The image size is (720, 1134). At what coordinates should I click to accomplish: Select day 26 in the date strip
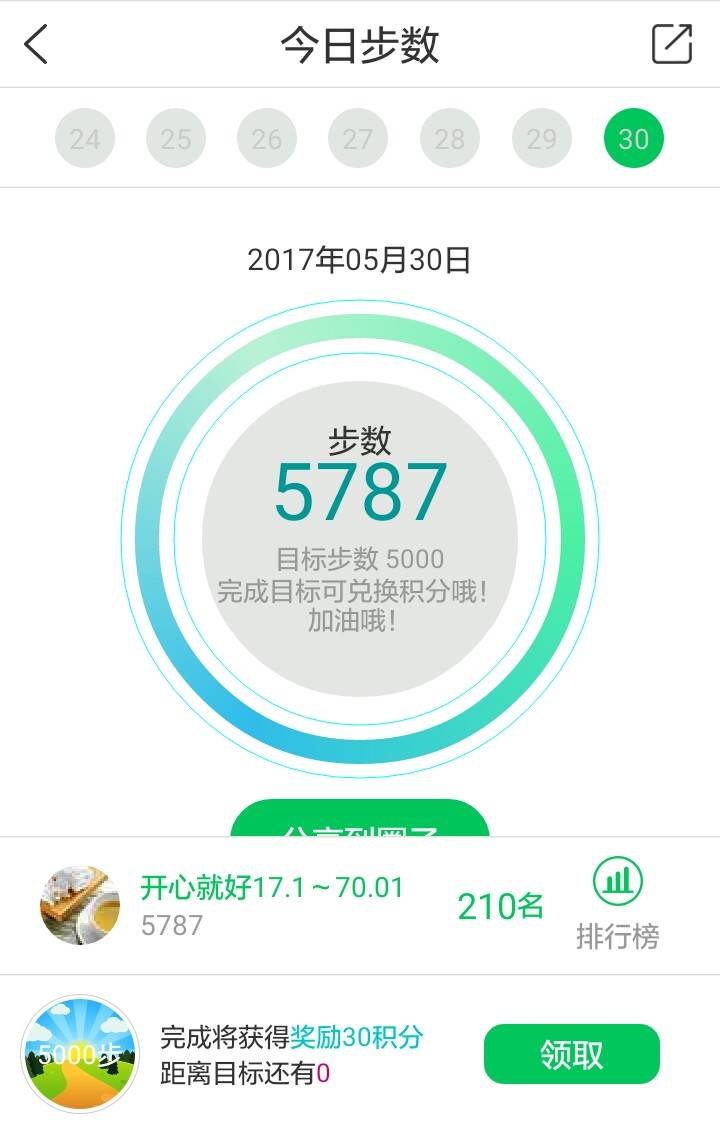[267, 139]
